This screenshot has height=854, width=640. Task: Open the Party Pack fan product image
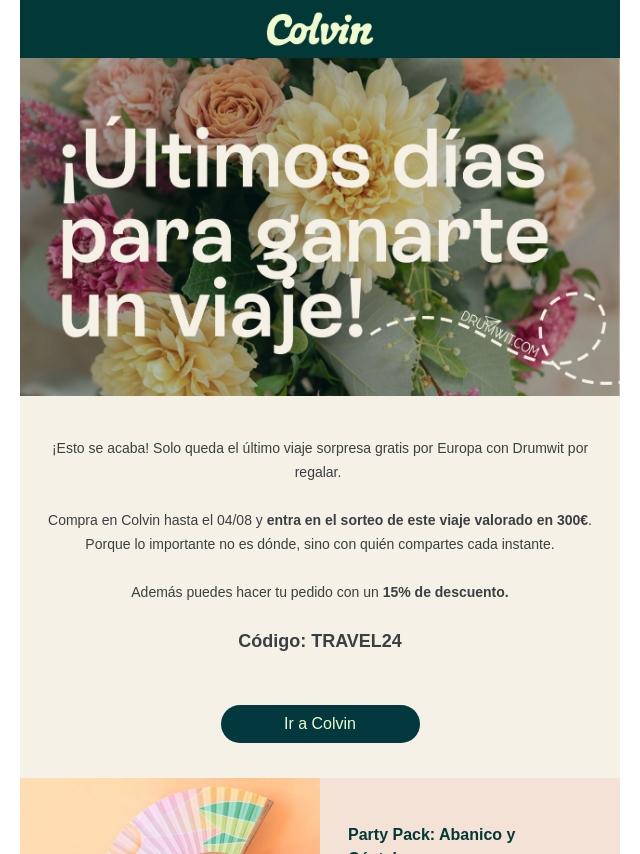click(x=170, y=817)
